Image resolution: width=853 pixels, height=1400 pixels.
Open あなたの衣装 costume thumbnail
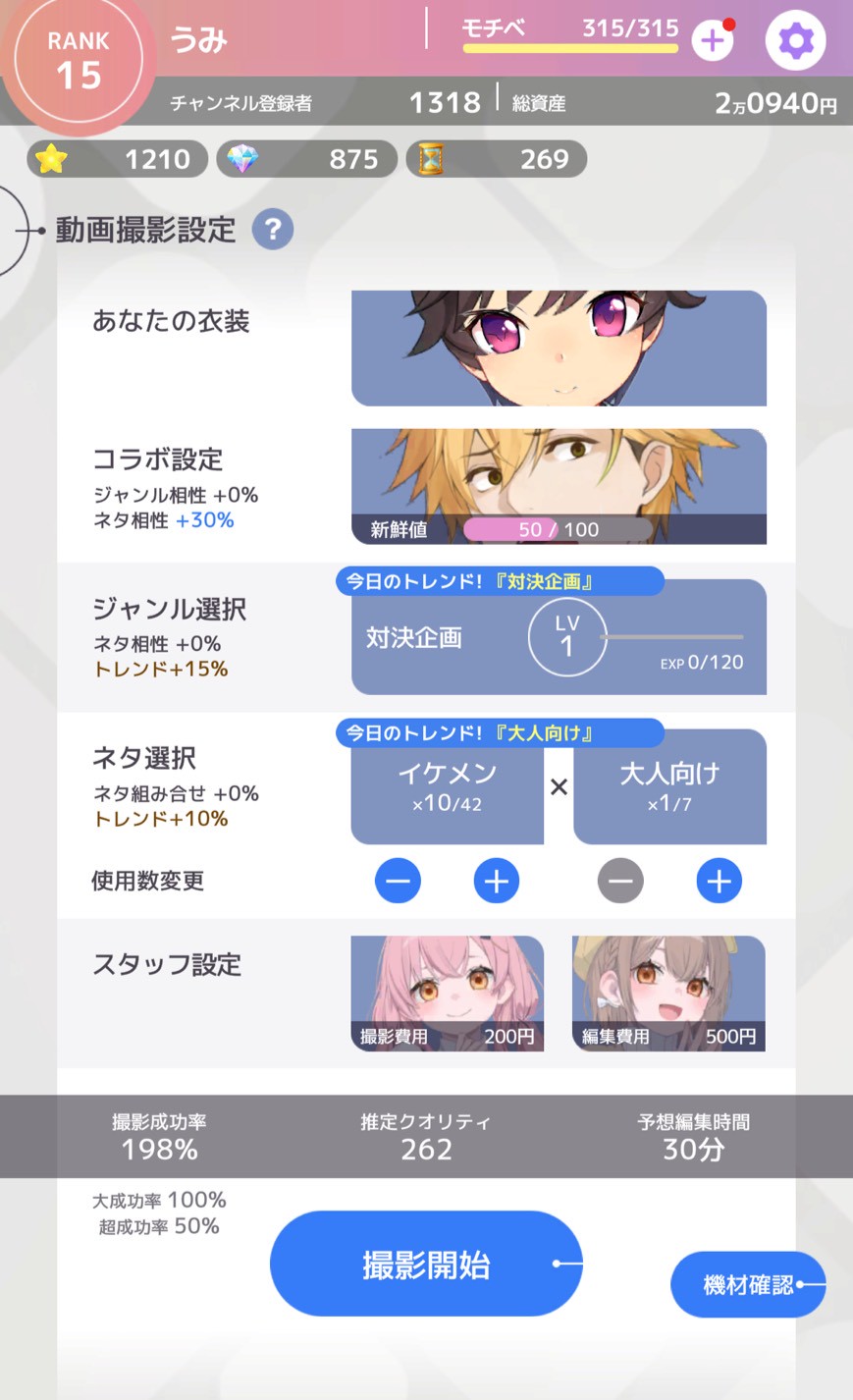point(558,347)
